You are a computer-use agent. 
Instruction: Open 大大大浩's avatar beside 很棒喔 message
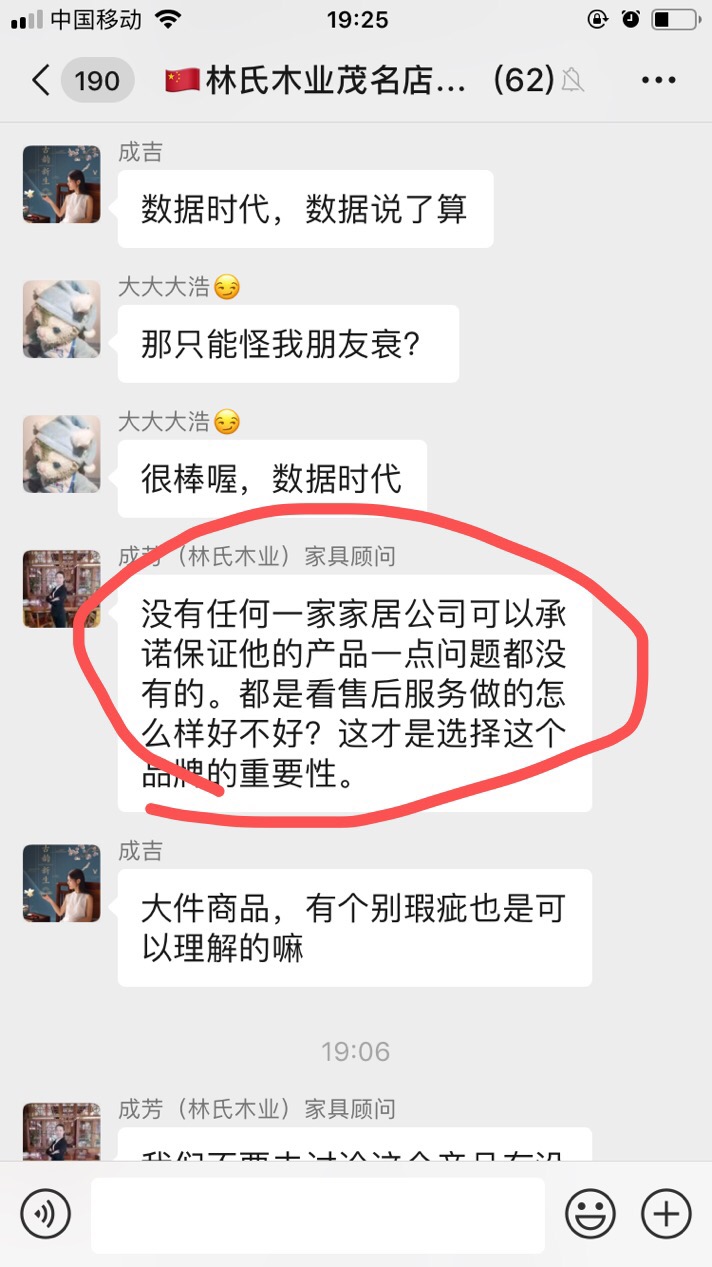coord(62,454)
